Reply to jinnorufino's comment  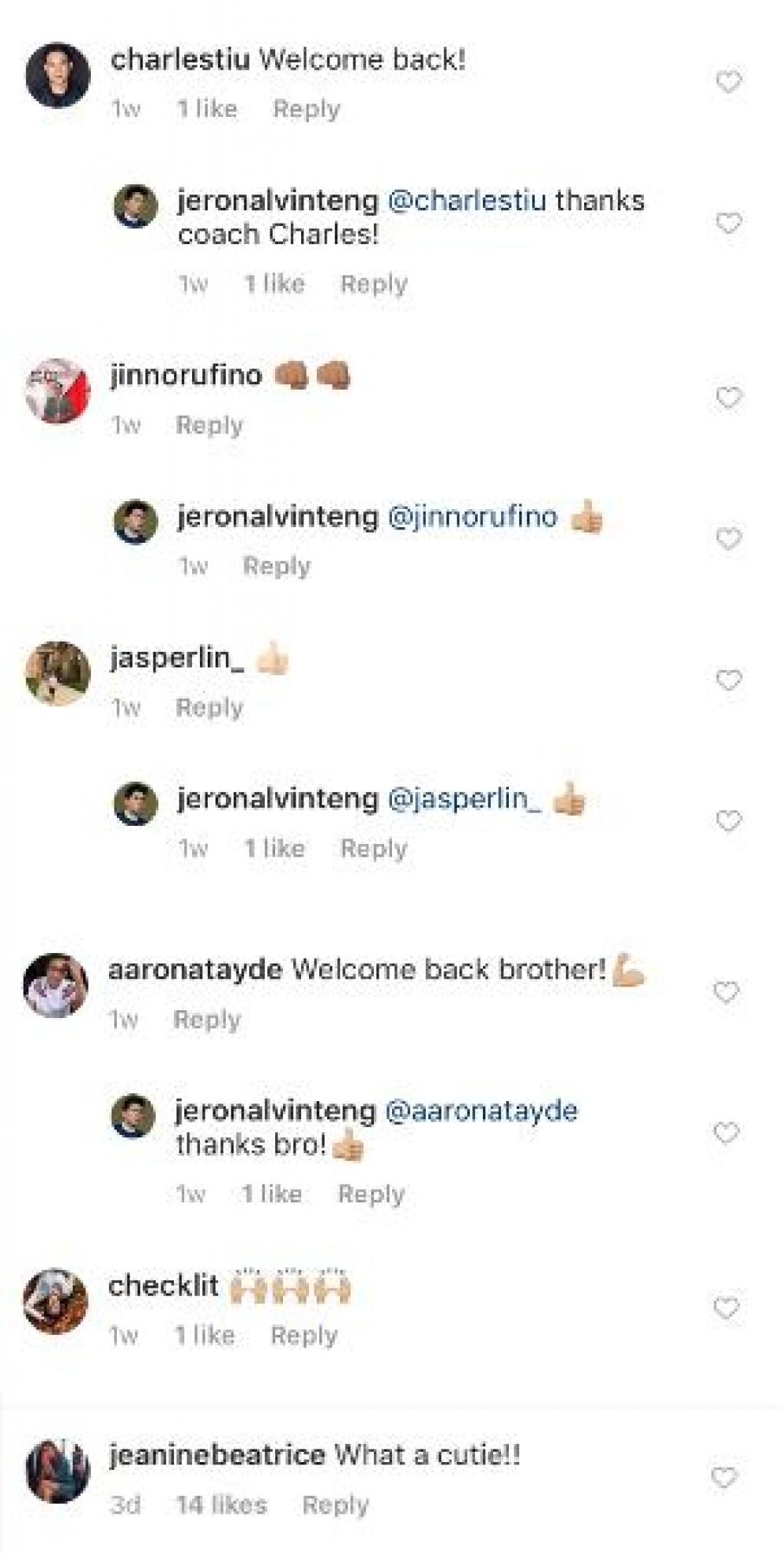tap(209, 425)
